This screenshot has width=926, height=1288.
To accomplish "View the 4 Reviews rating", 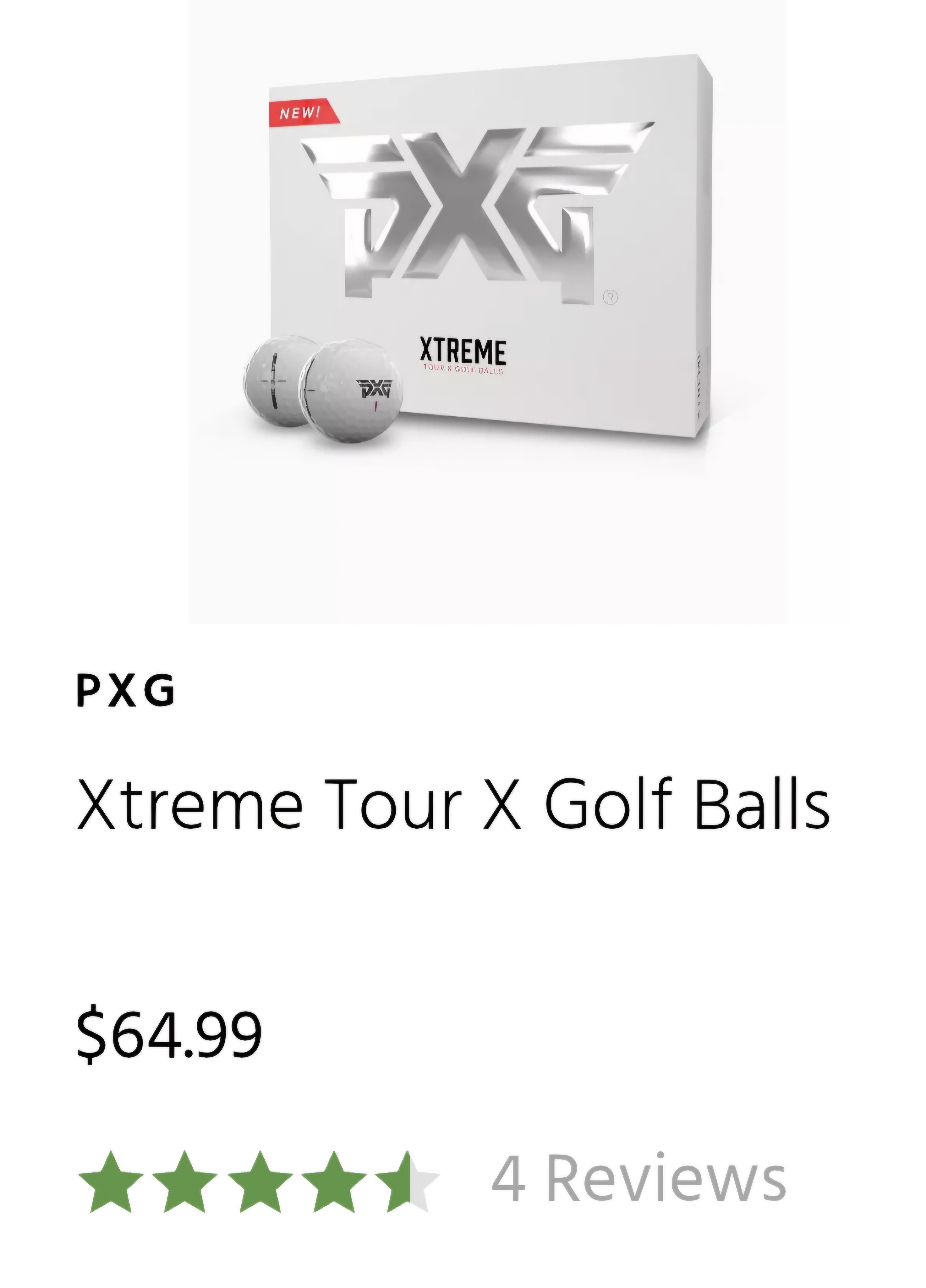I will (x=637, y=1179).
